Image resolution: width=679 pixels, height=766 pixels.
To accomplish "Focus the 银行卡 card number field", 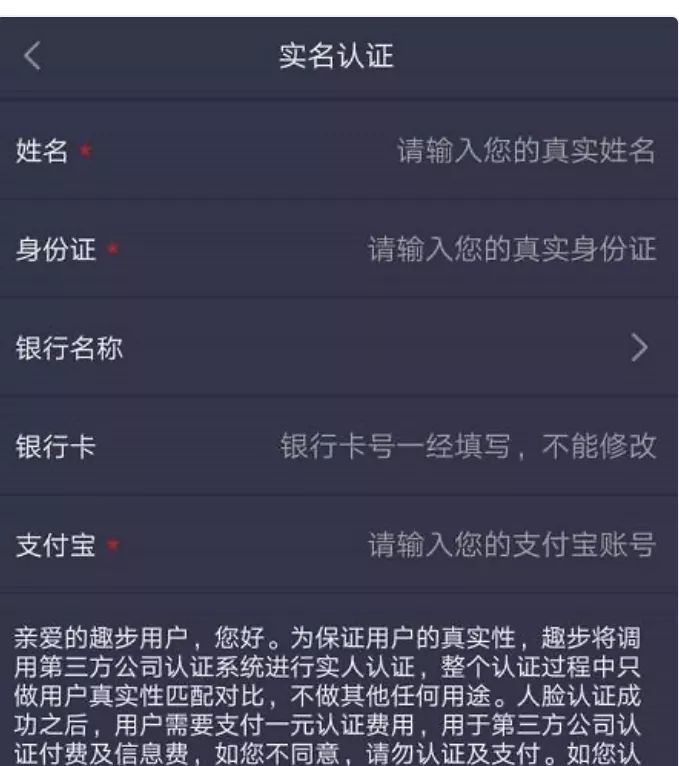I will point(468,446).
